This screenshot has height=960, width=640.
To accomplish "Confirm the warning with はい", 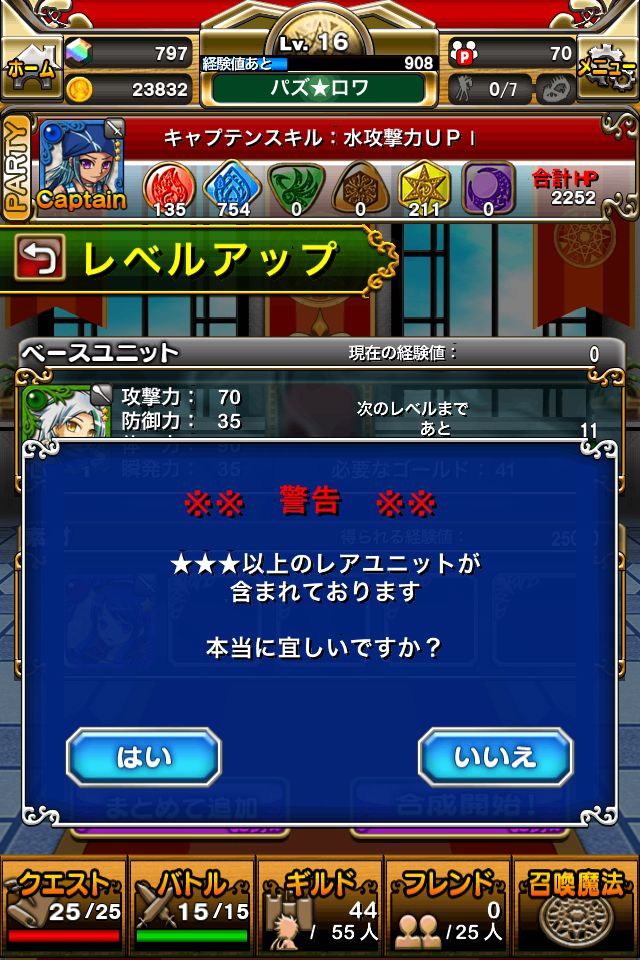I will point(143,757).
